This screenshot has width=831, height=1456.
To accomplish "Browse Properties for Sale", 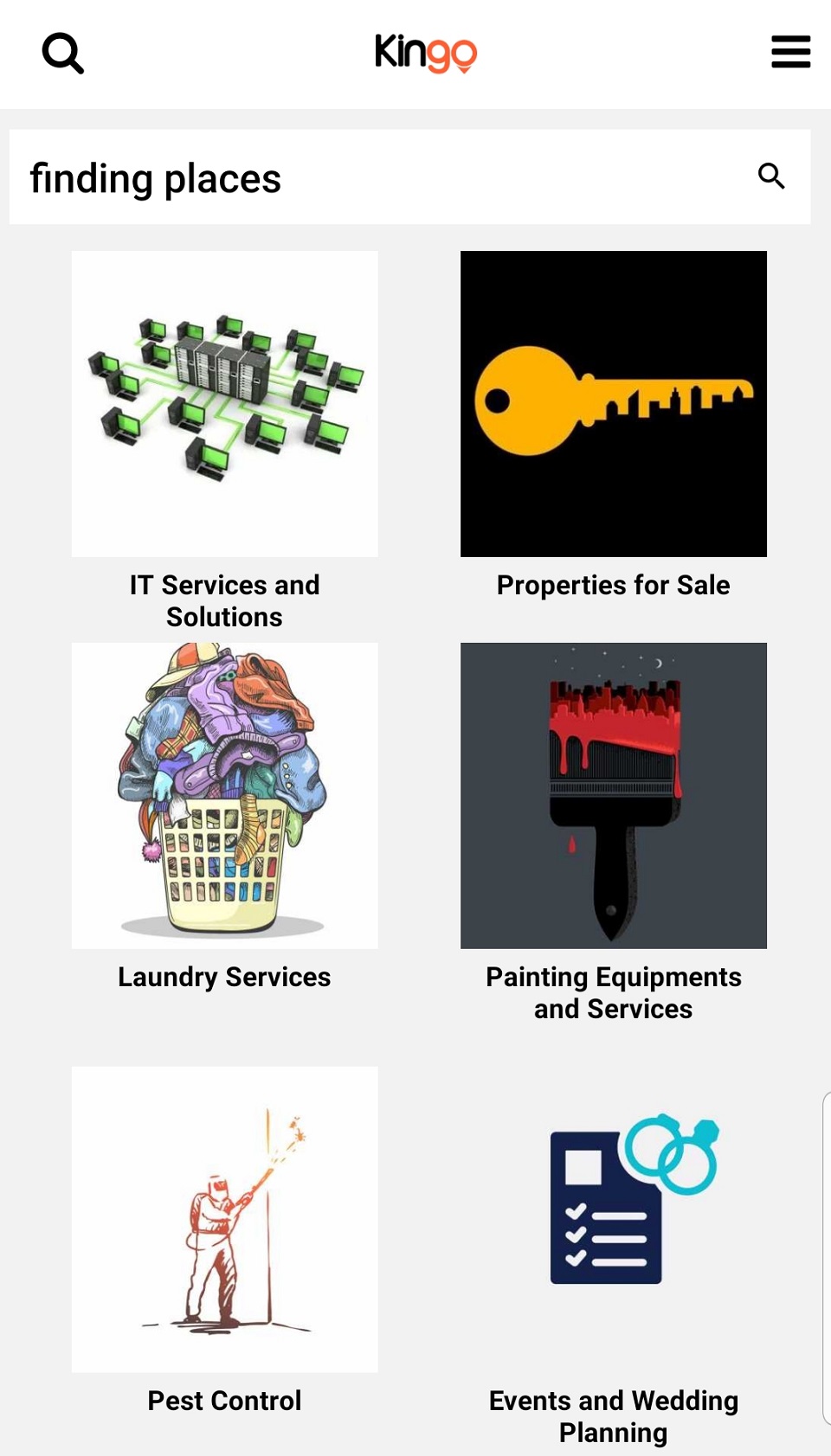I will point(613,405).
